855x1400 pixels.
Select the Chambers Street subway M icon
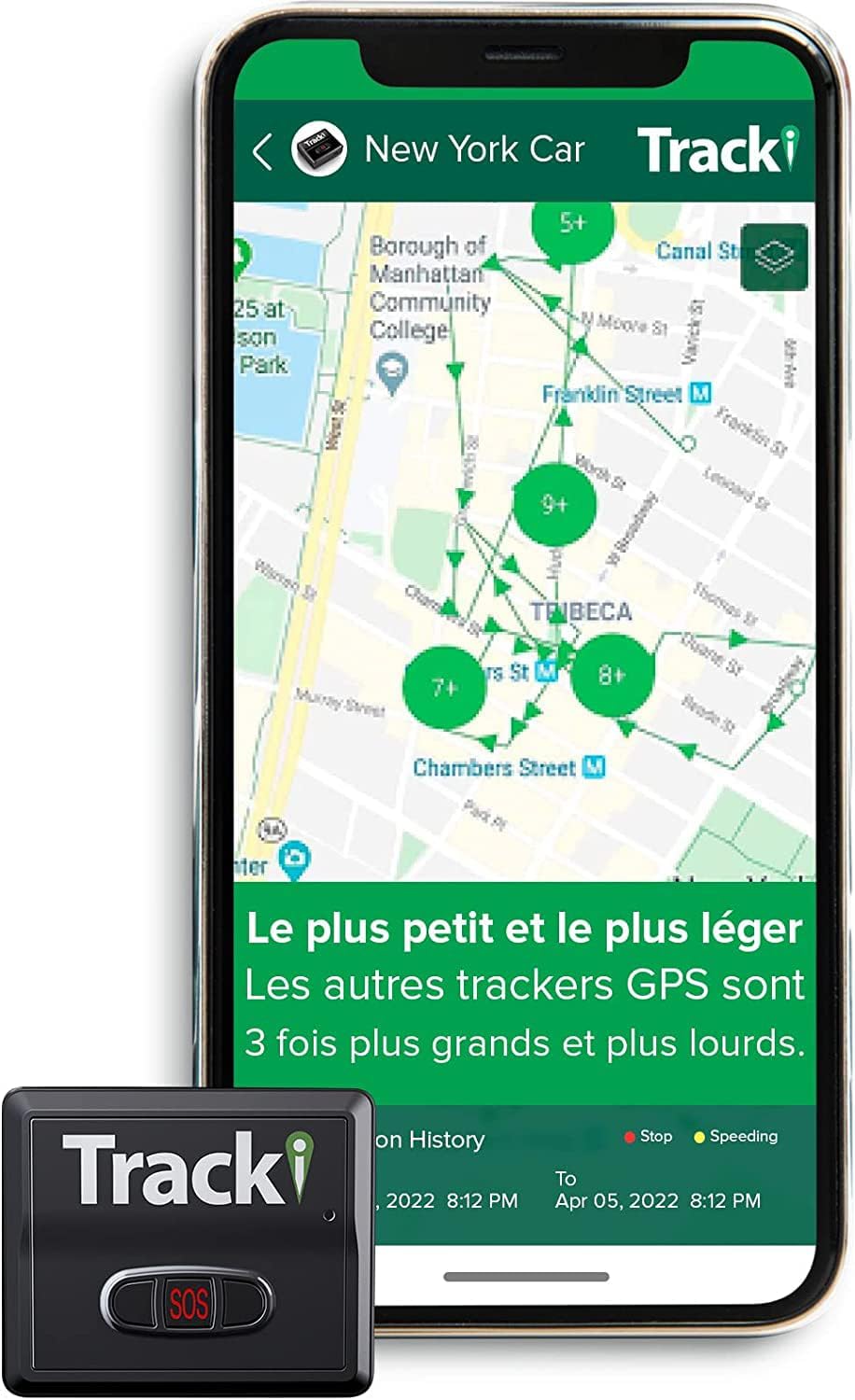pyautogui.click(x=595, y=766)
